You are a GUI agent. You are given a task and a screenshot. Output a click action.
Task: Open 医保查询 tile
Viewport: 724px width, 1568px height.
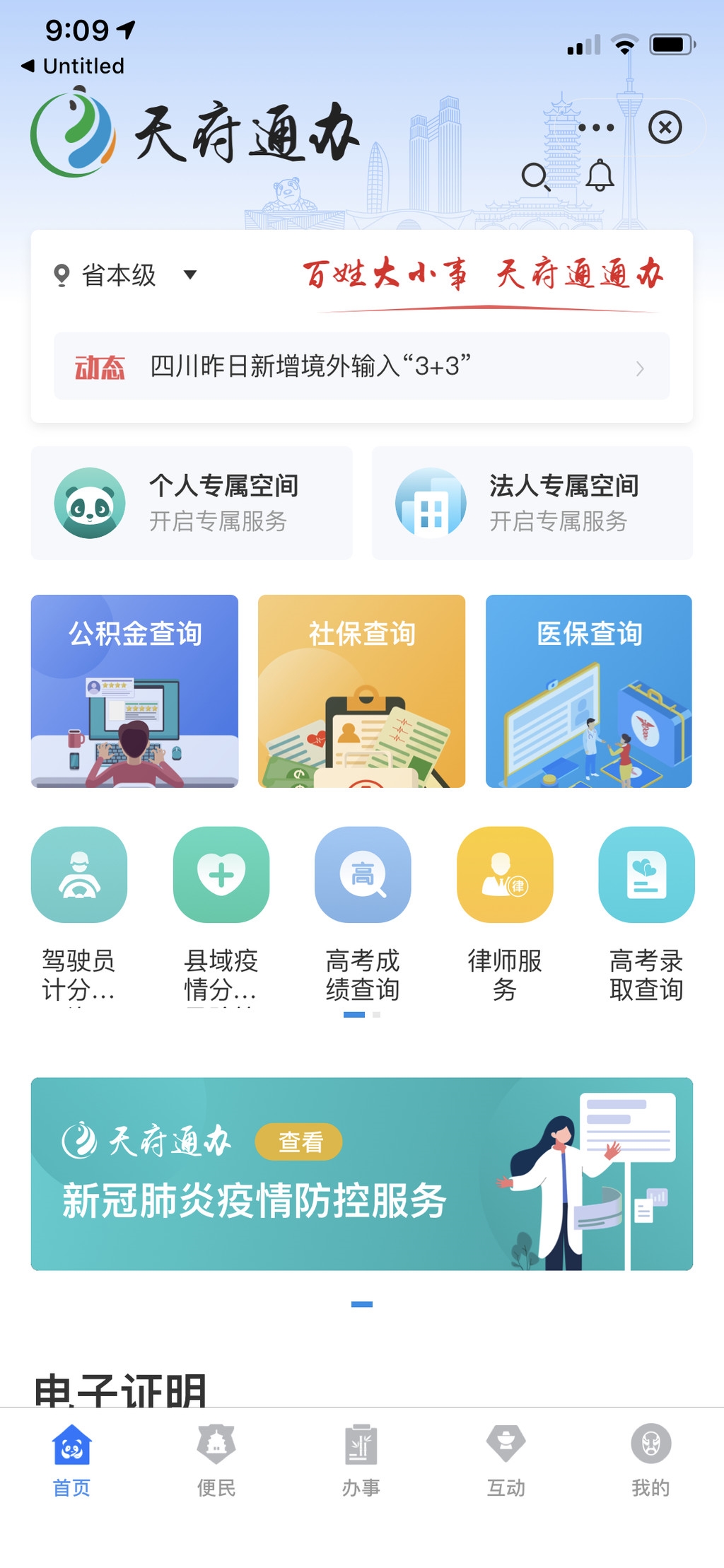pos(588,691)
